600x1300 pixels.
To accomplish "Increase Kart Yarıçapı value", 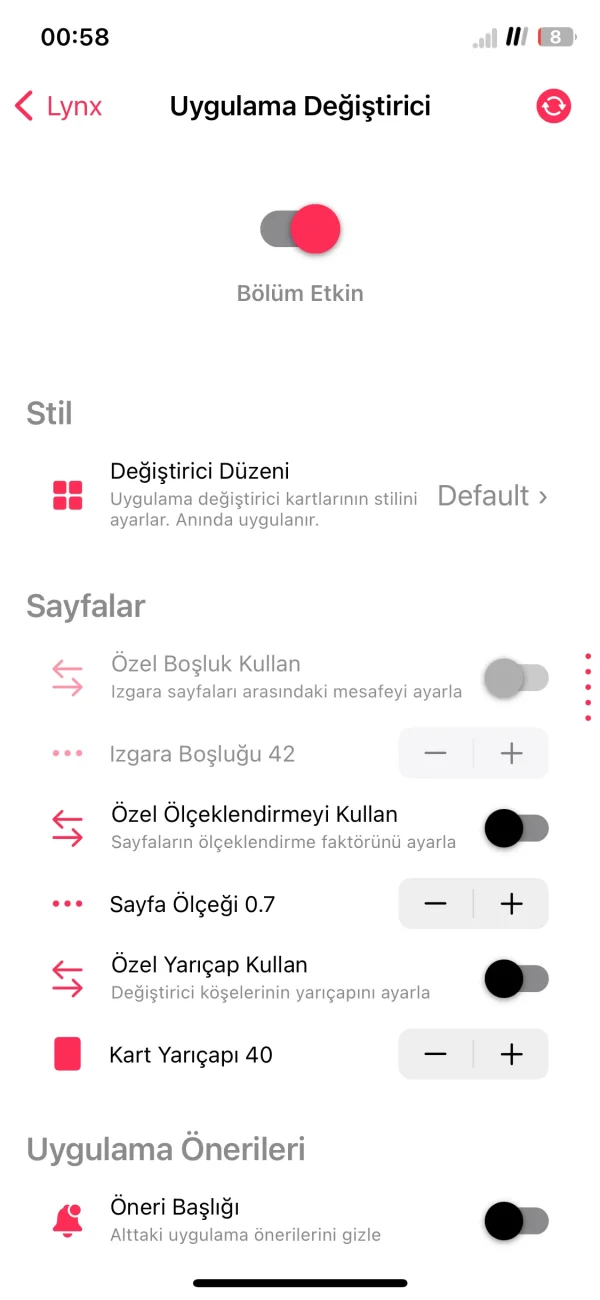I will (x=511, y=1054).
